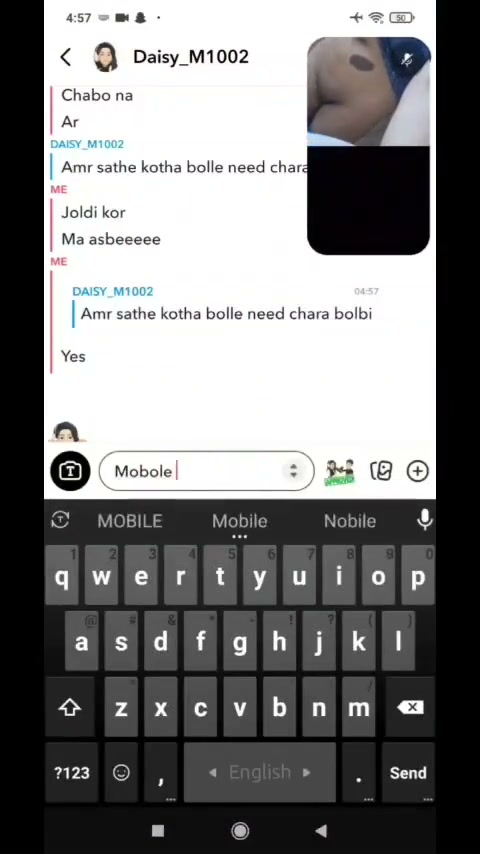The width and height of the screenshot is (480, 854).
Task: Open the emoji keyboard
Action: [121, 773]
